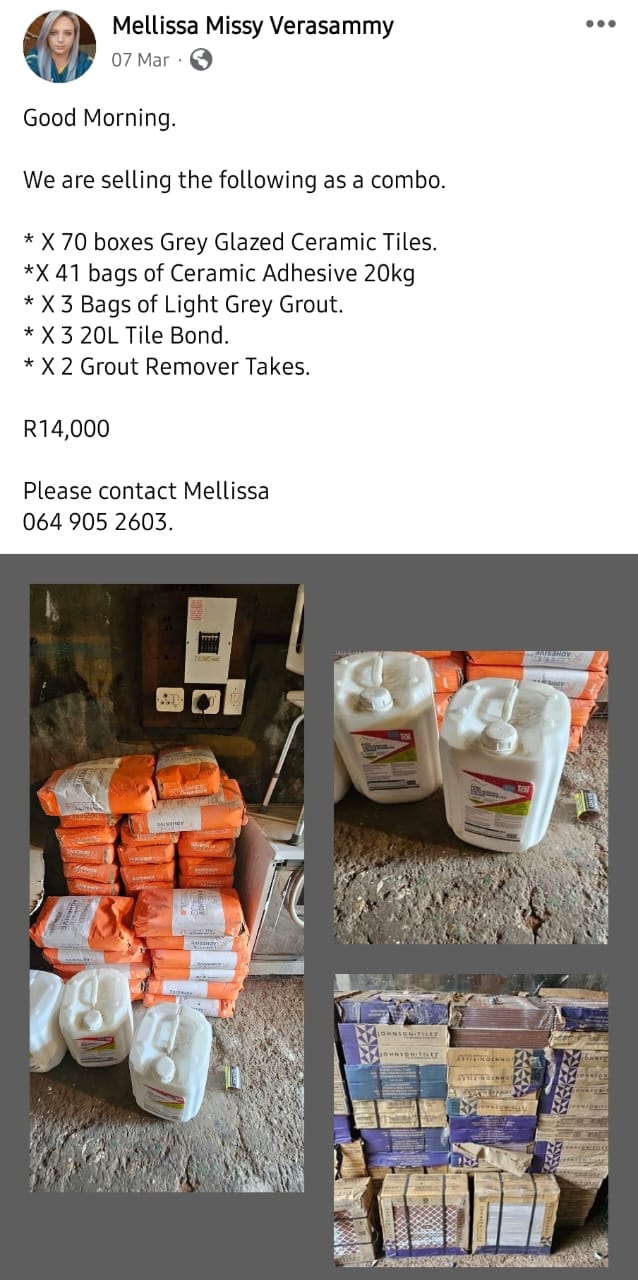Screen dimensions: 638x1280
Task: Open Mellissa Missy Verasammy's profile picture
Action: coord(59,46)
